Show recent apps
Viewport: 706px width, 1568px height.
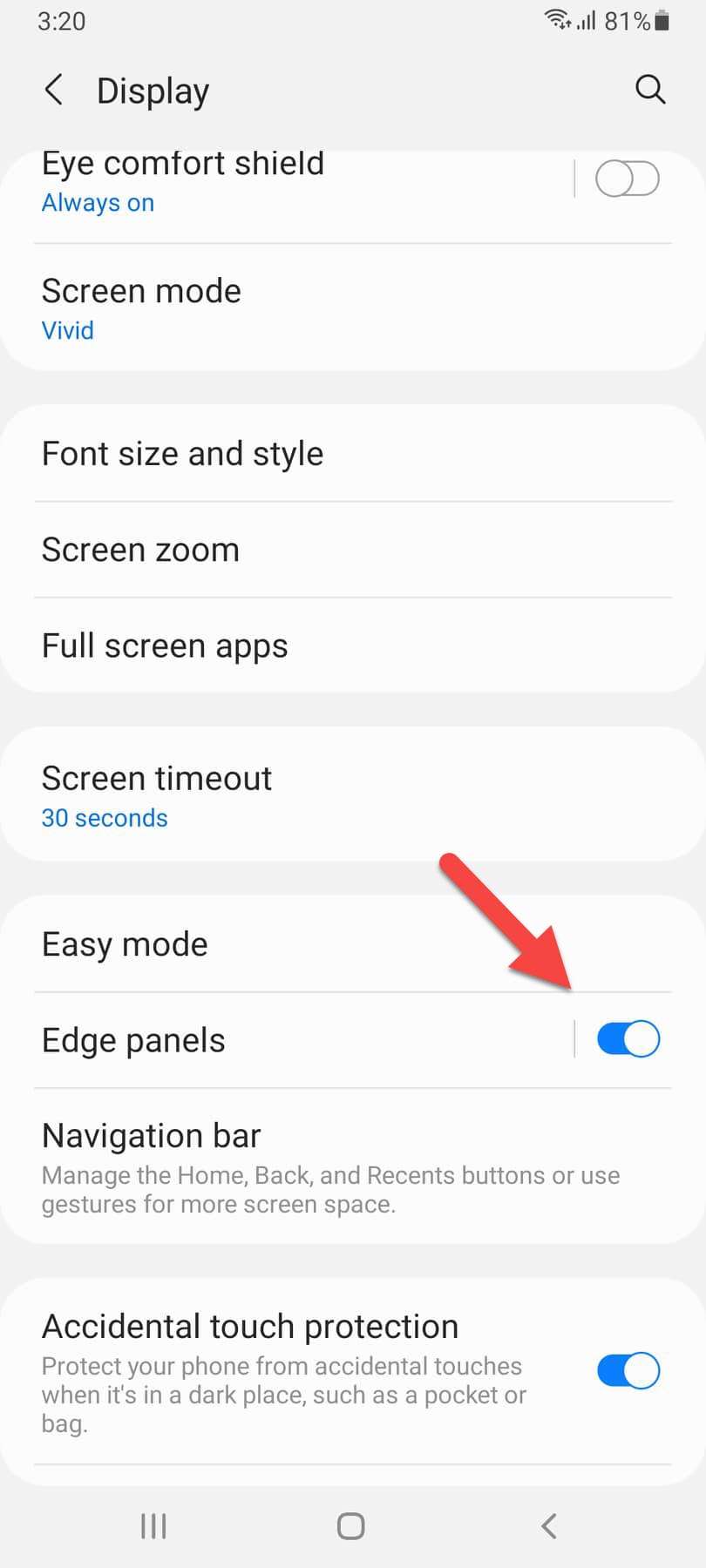(x=153, y=1525)
